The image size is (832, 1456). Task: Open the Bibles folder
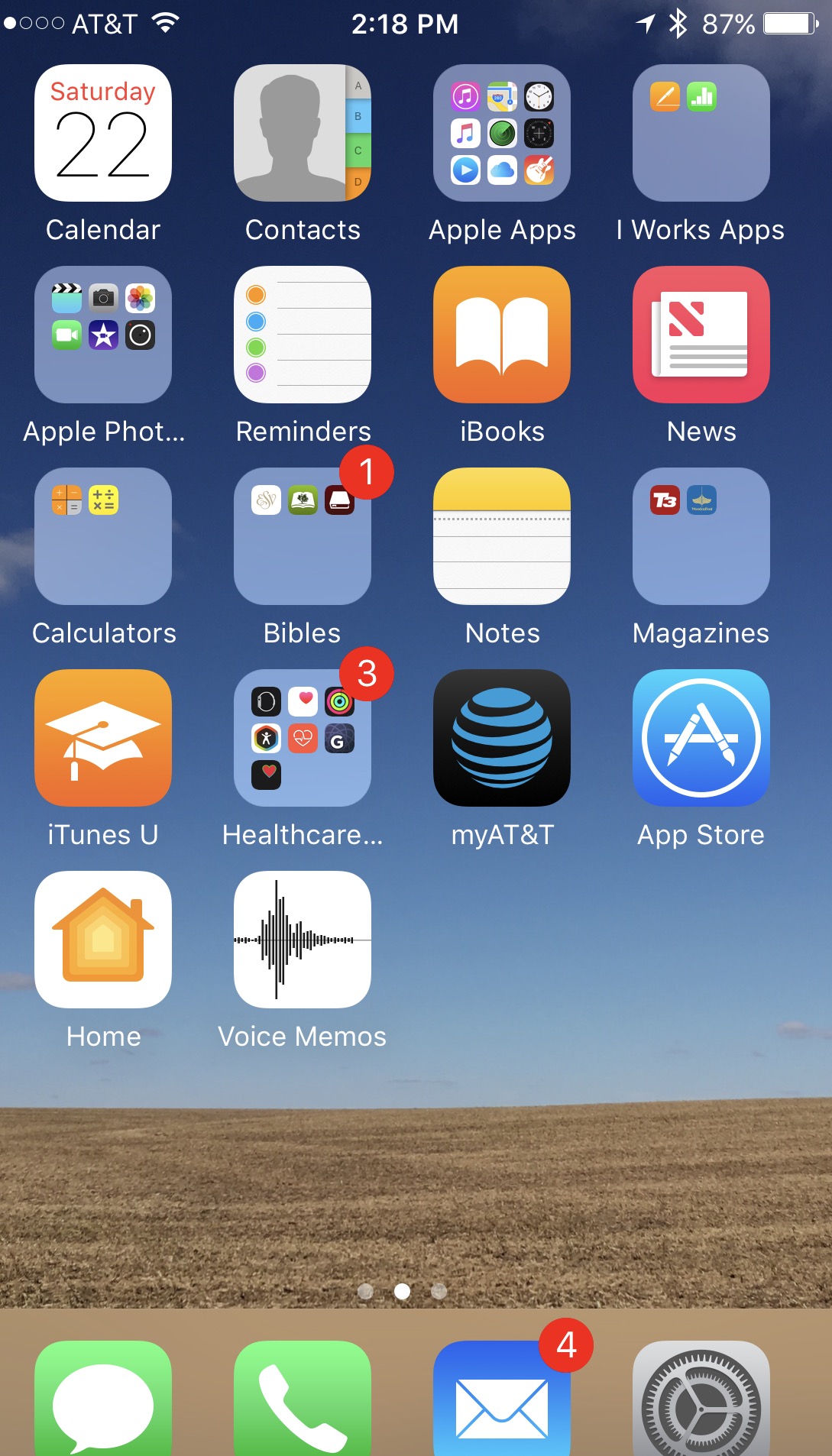303,536
